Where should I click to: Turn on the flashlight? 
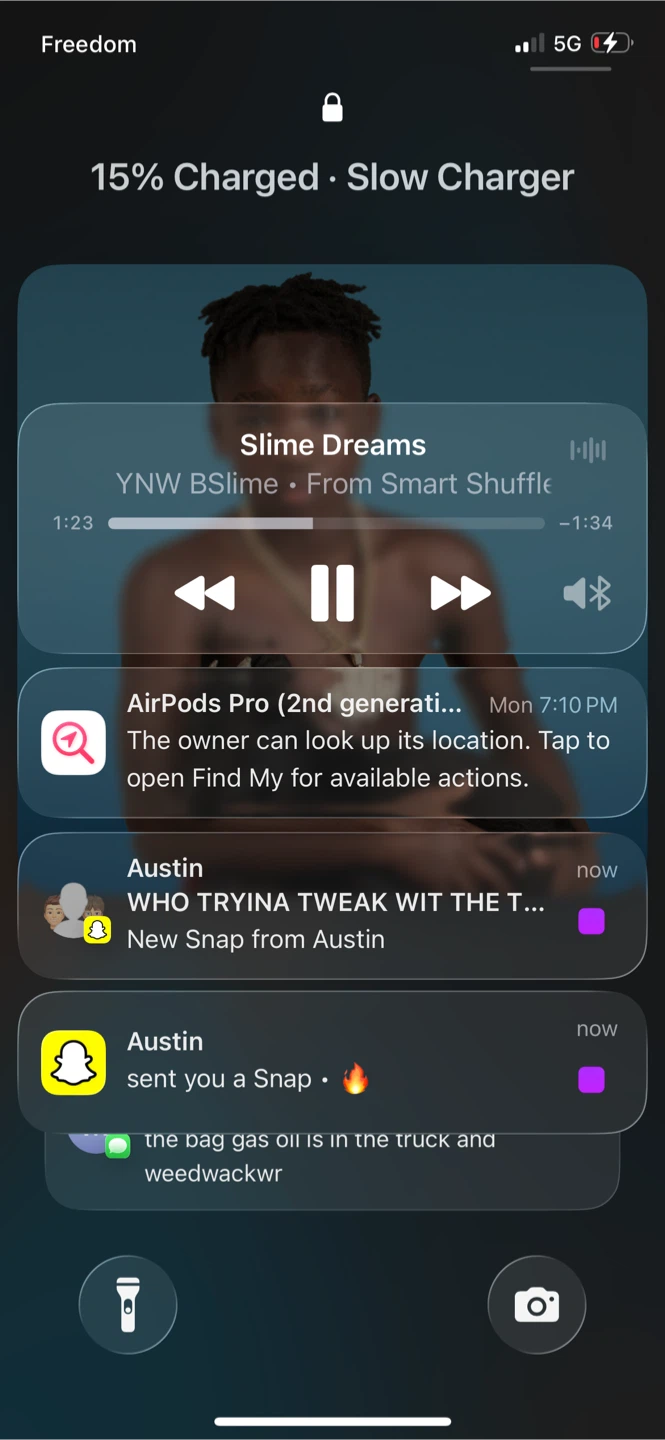click(x=128, y=1304)
